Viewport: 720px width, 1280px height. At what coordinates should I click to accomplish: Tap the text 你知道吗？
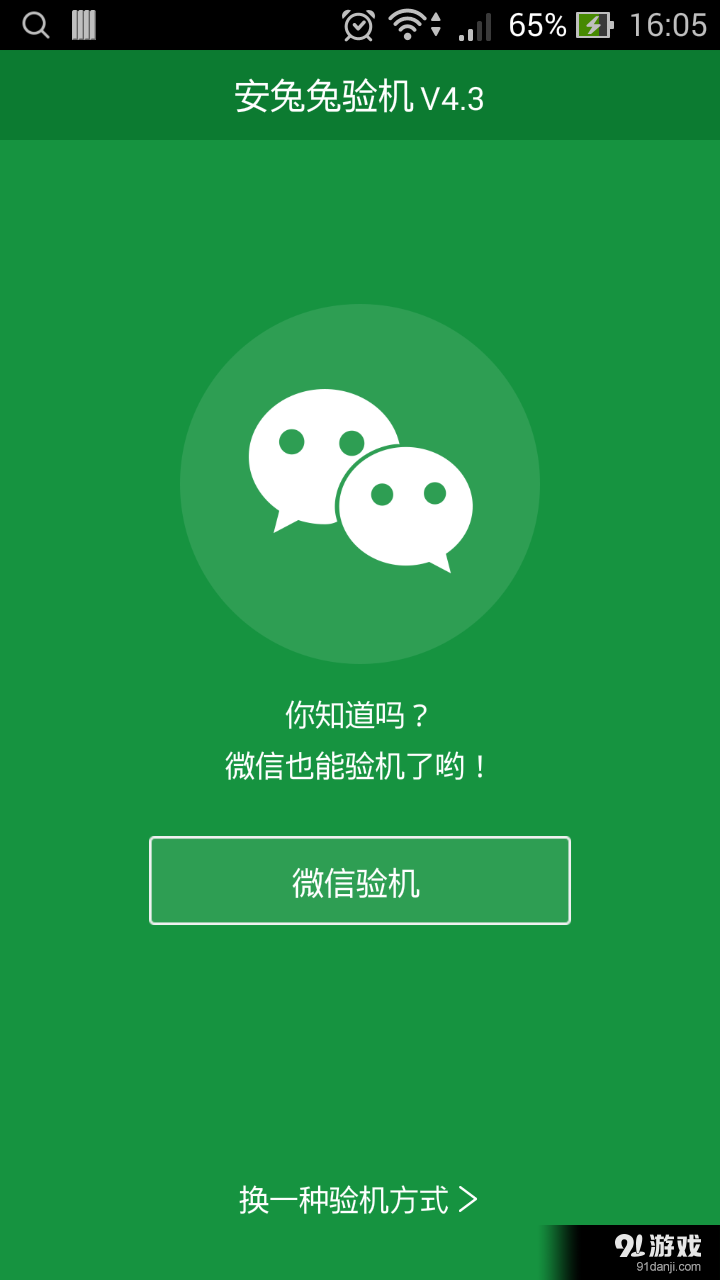[359, 716]
